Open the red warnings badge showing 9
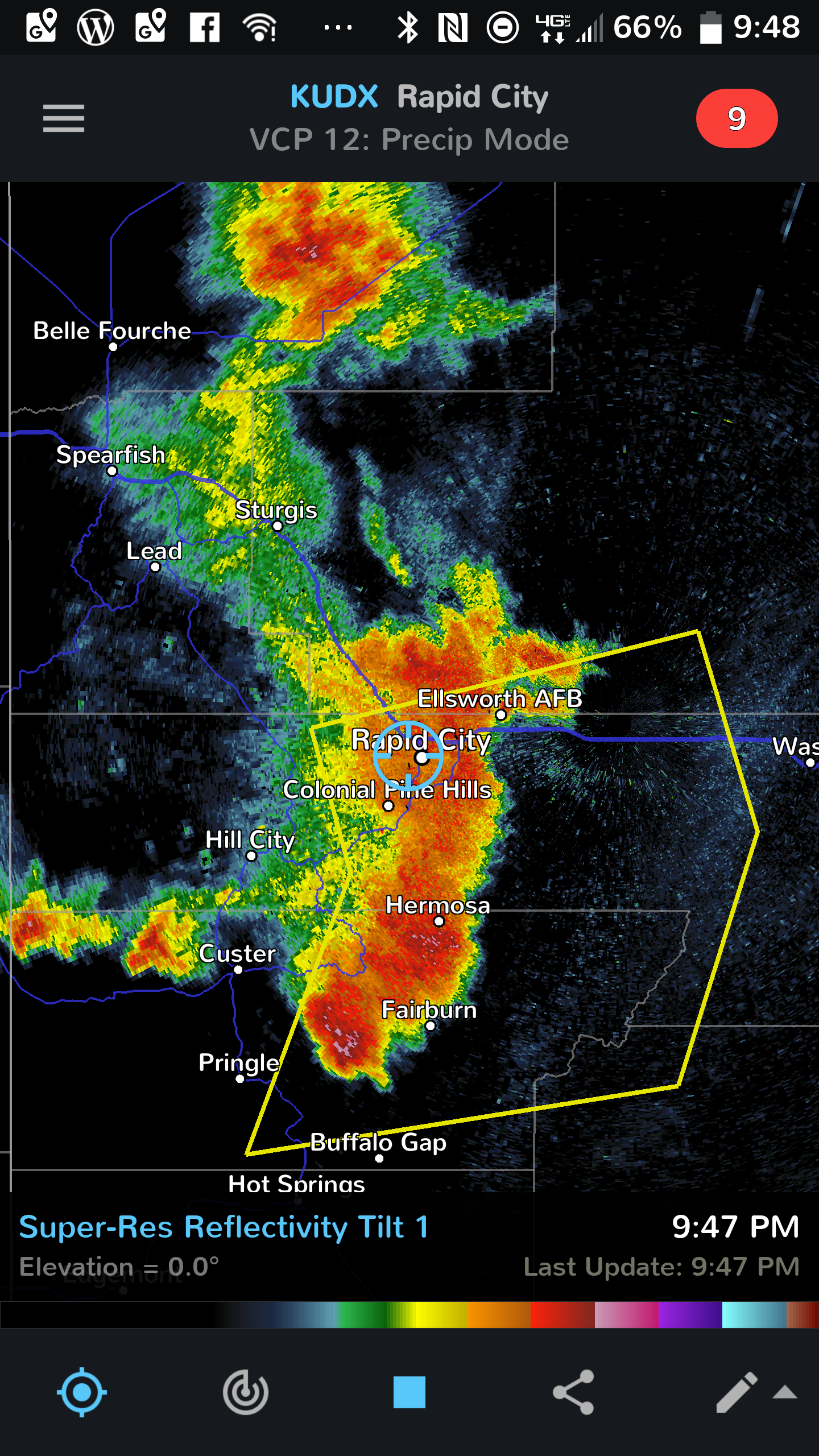 point(736,118)
